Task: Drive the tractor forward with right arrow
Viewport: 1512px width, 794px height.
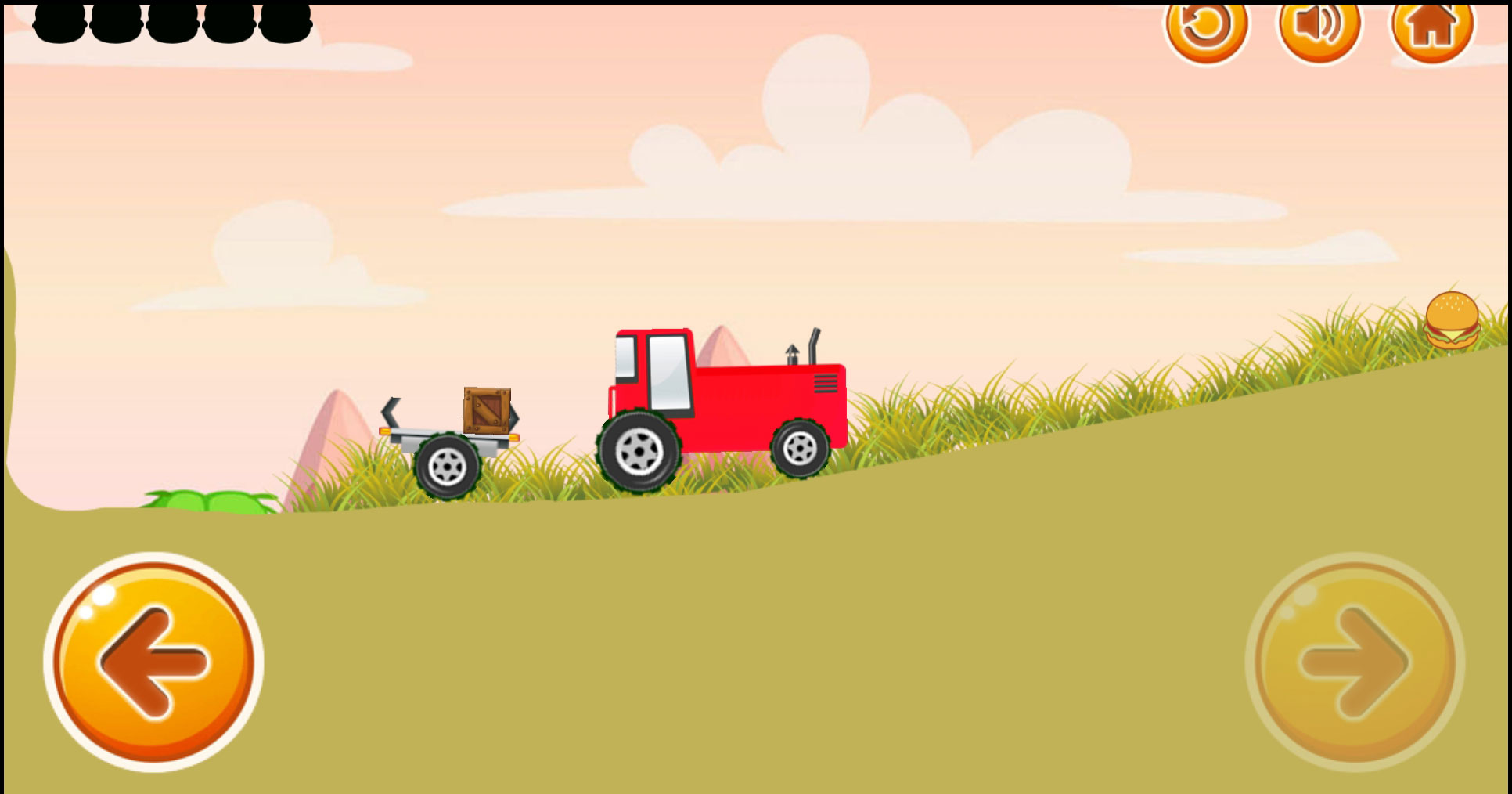Action: pyautogui.click(x=1355, y=662)
